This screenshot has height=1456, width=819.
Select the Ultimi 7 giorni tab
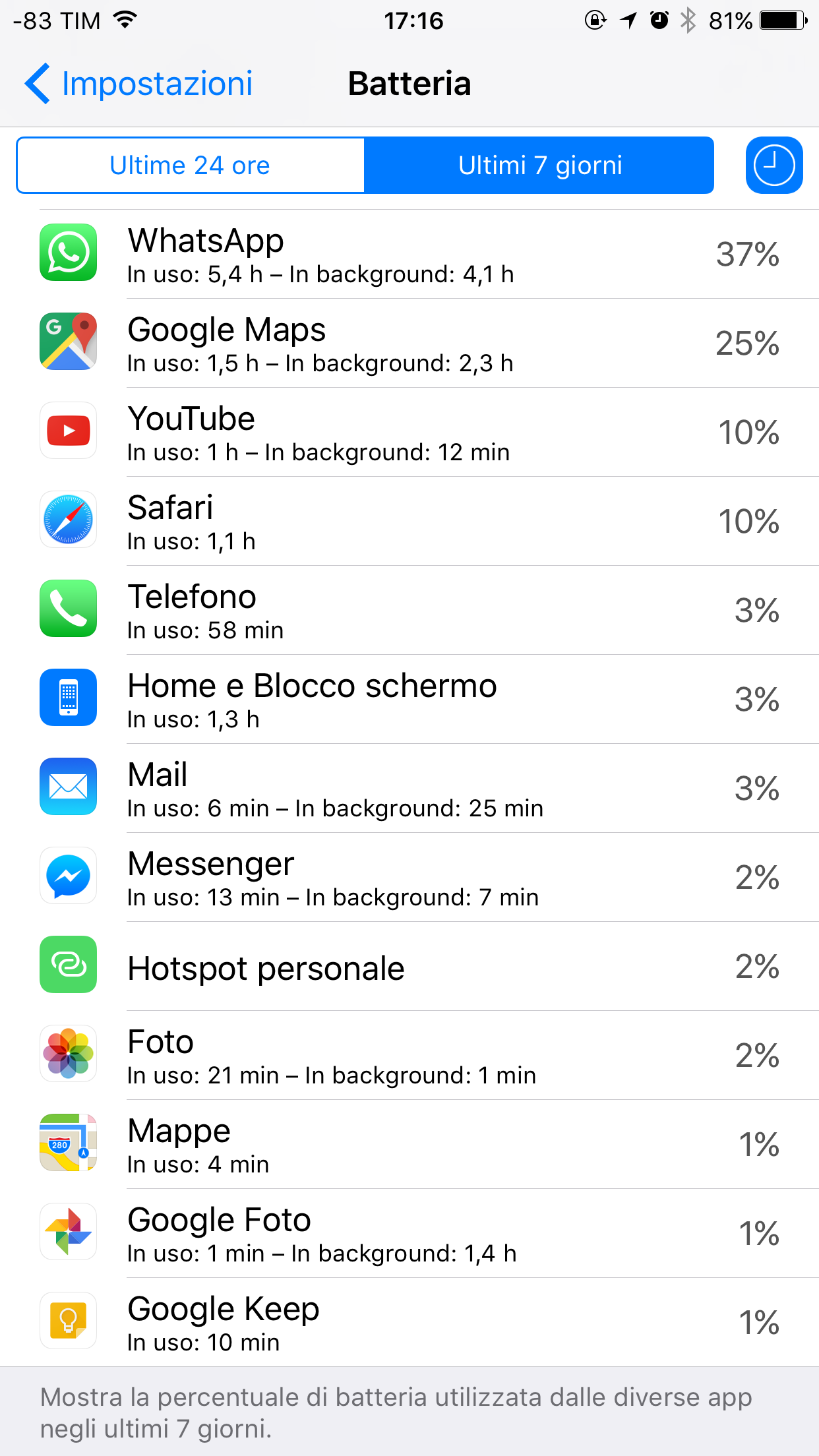pos(539,165)
